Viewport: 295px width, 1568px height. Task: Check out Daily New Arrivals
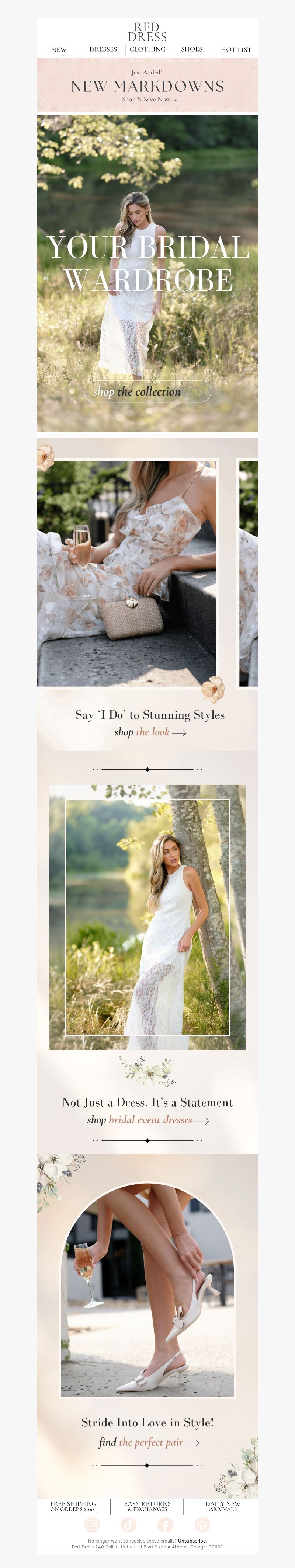(222, 1506)
